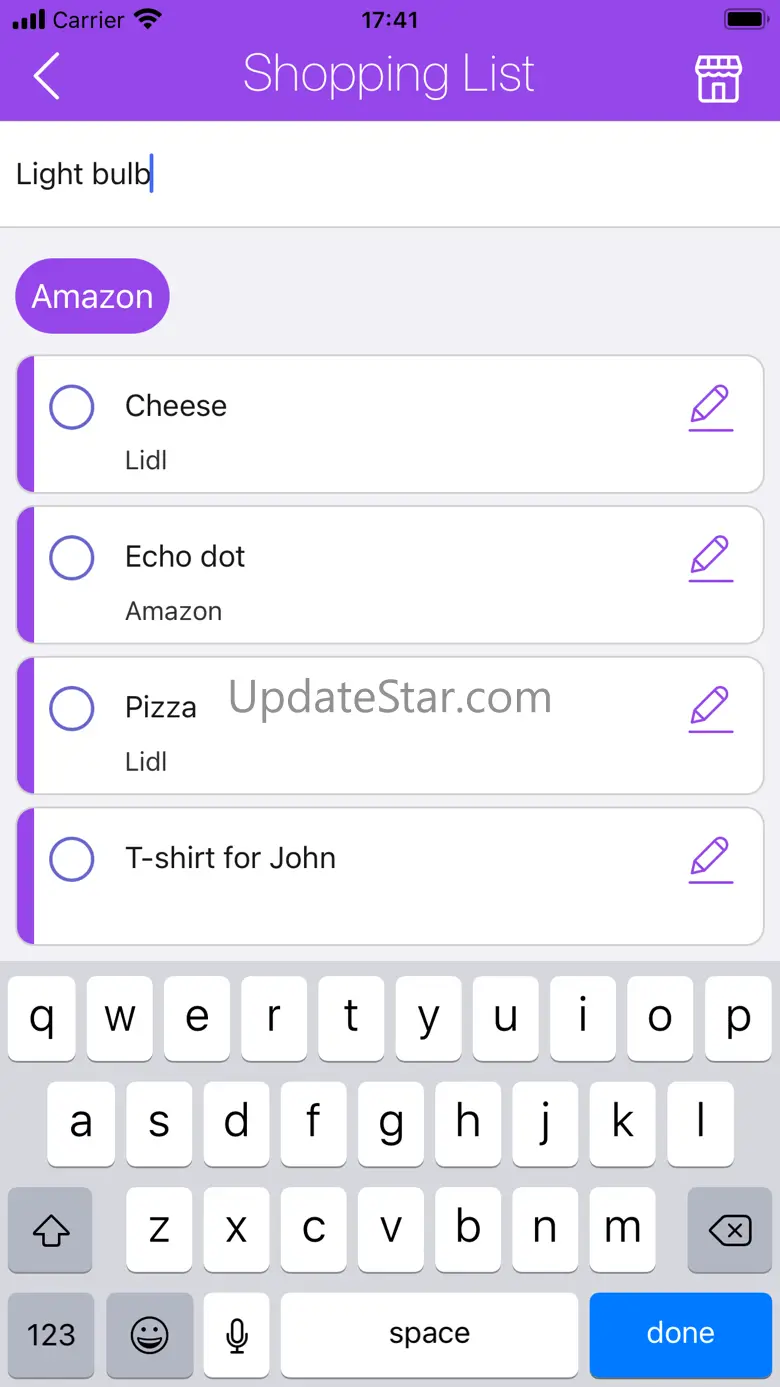Tap the Light bulb text field
780x1387 pixels.
pos(388,175)
